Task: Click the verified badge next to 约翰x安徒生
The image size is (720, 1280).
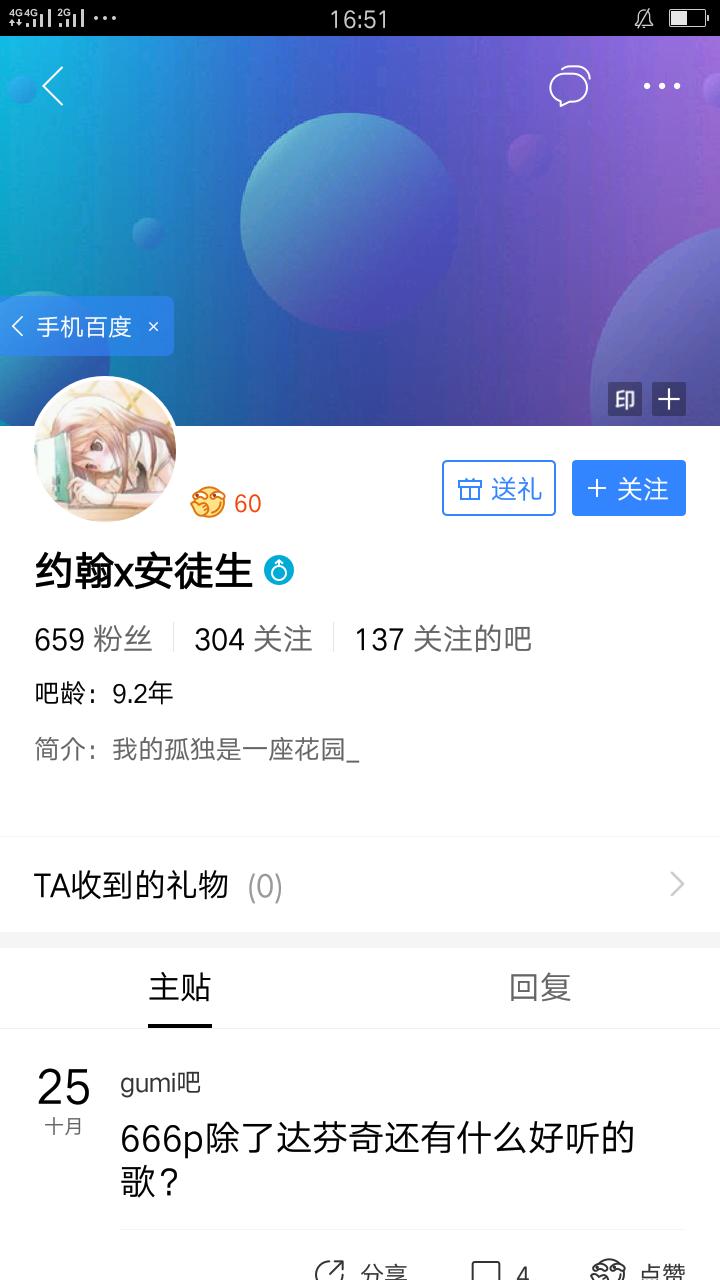Action: [281, 570]
